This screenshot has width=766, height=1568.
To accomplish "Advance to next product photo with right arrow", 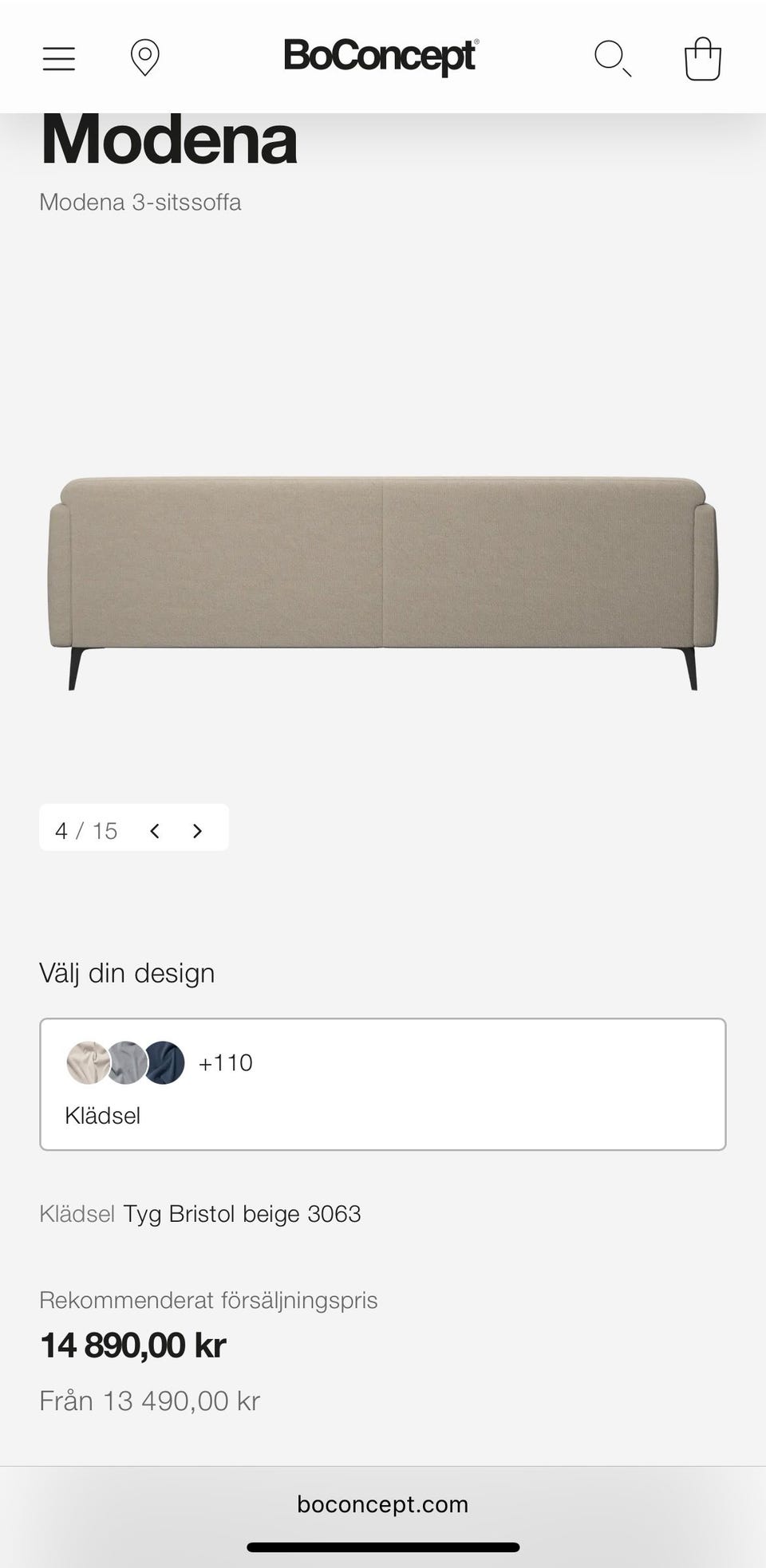I will [x=196, y=830].
